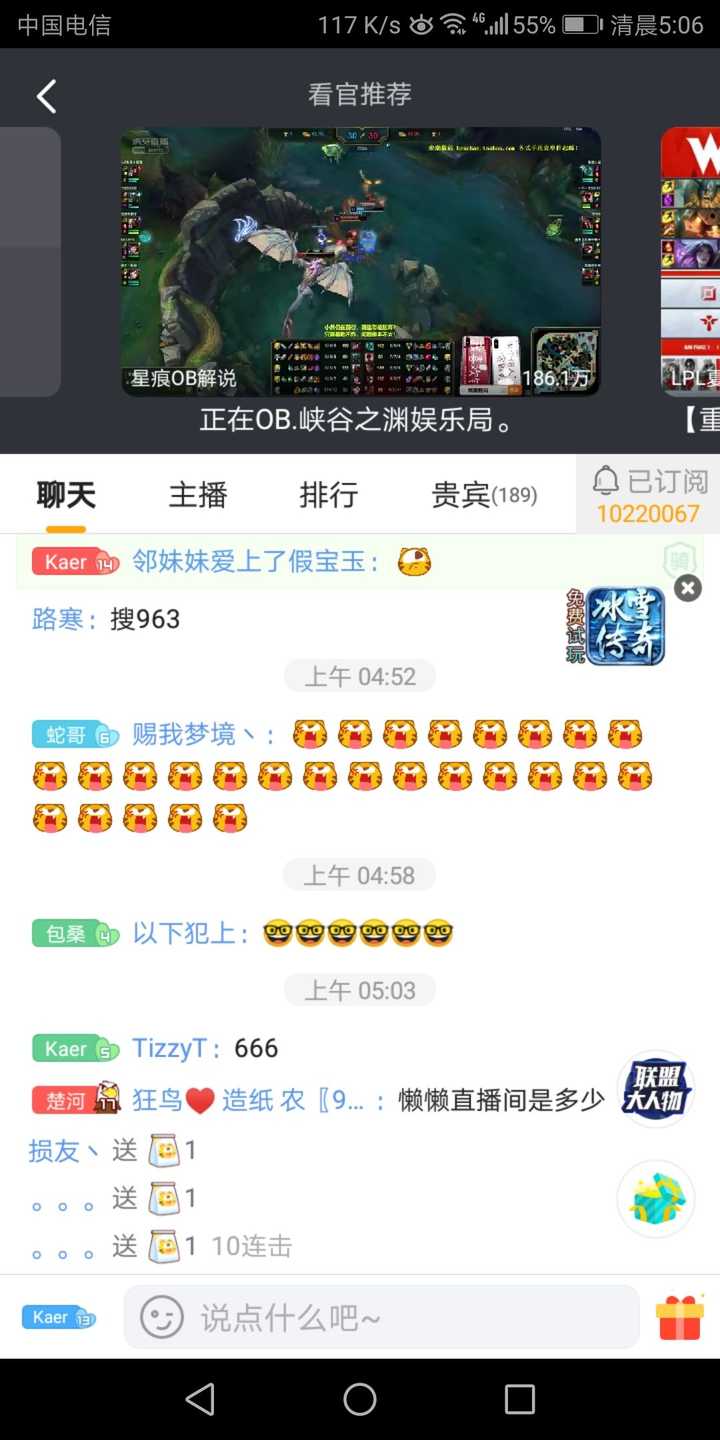Tap the back arrow to leave 看官推荐
720x1440 pixels.
[x=43, y=95]
